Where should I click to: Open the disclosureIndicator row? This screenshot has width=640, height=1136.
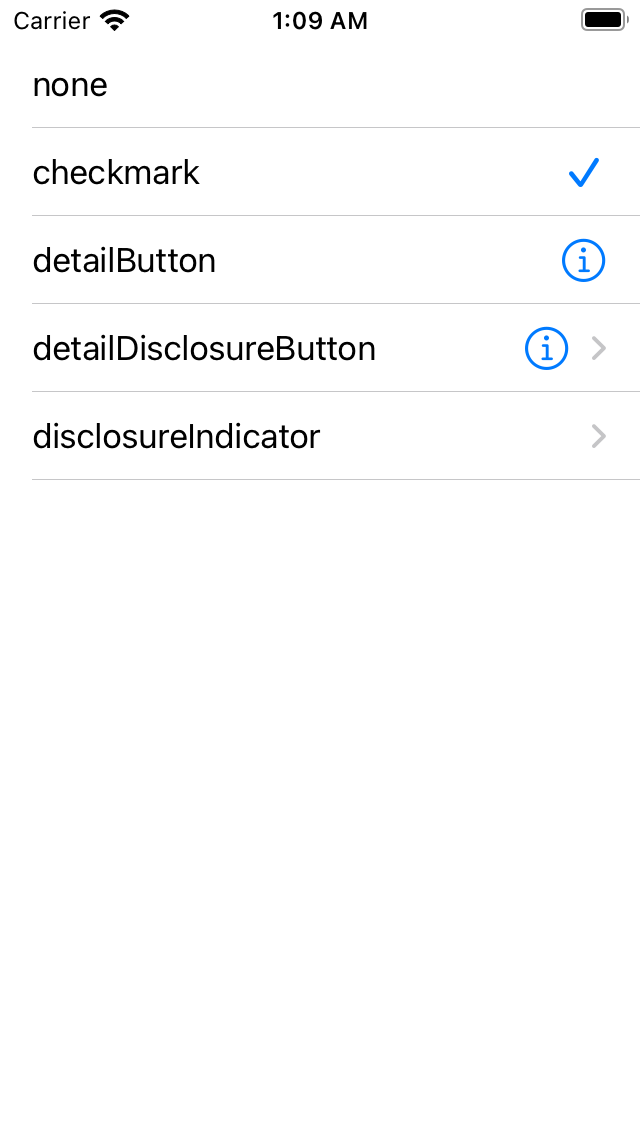[x=320, y=436]
